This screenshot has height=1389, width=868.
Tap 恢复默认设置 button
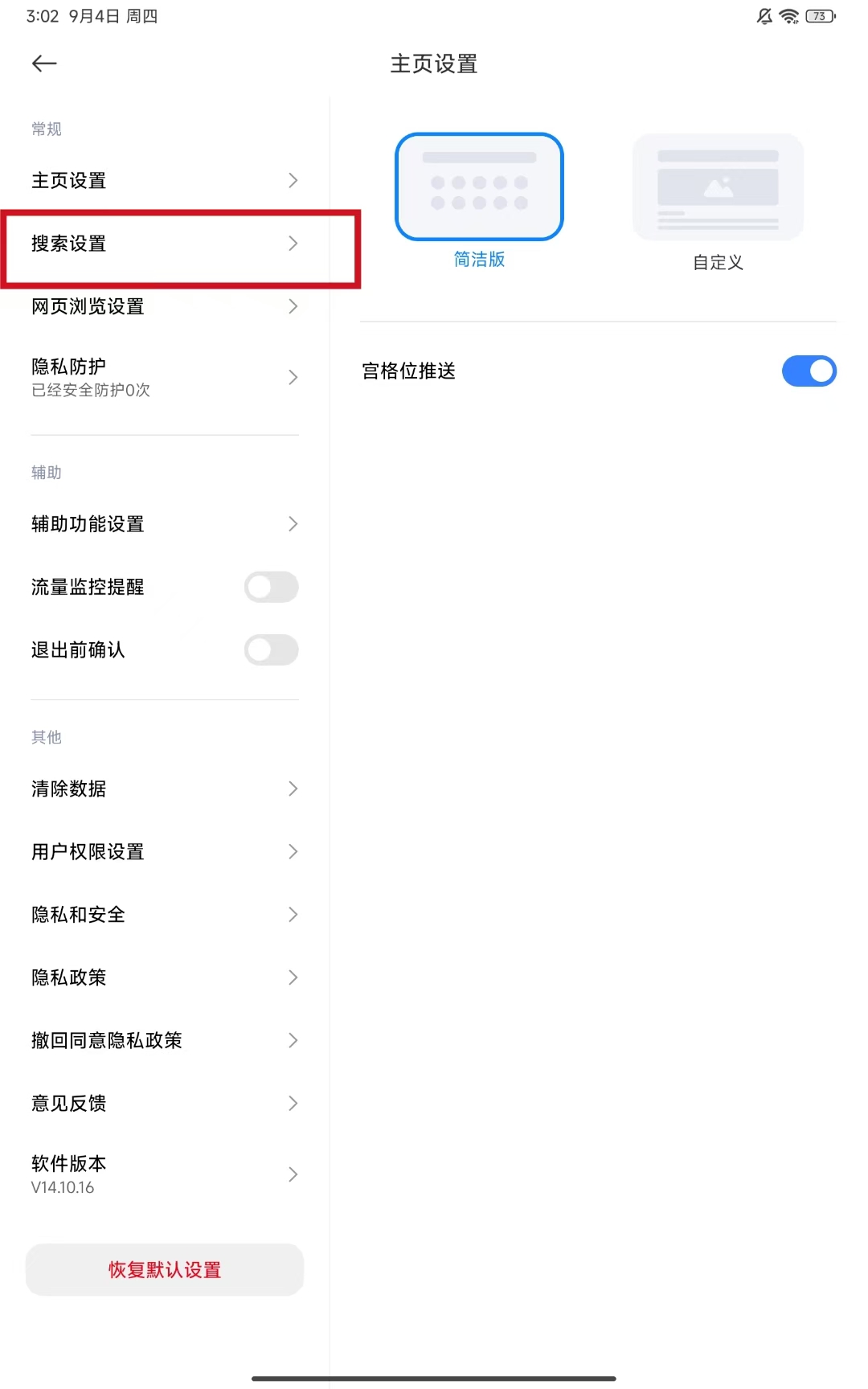(x=165, y=1270)
